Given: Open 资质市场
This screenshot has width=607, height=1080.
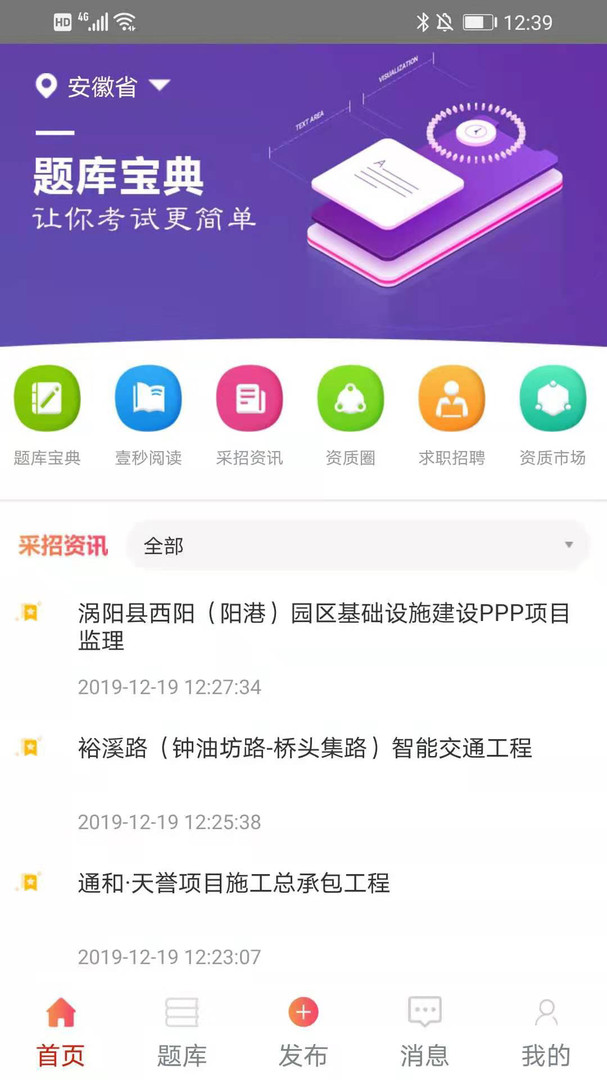Looking at the screenshot, I should click(x=552, y=399).
